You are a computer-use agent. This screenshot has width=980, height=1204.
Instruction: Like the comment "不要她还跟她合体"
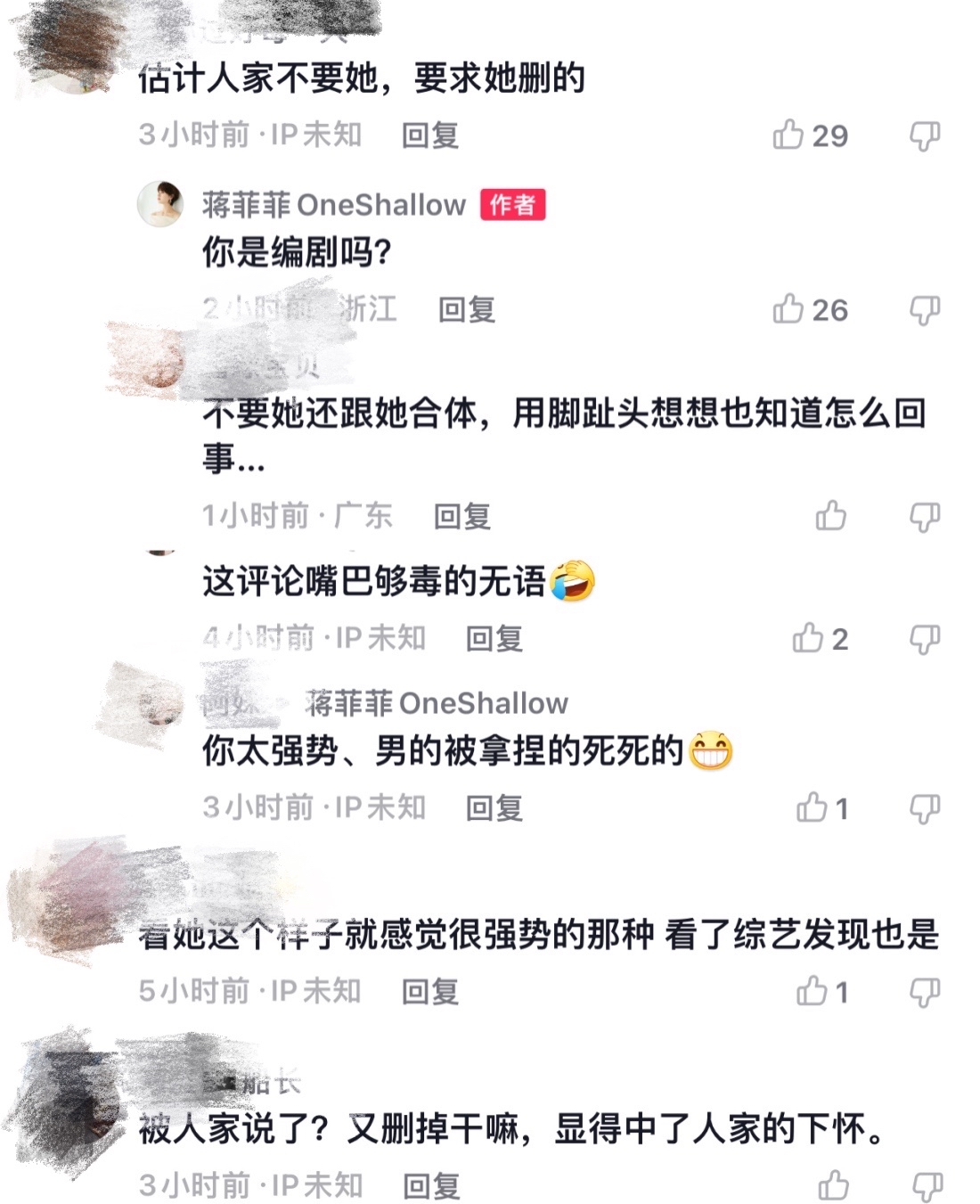coord(832,513)
